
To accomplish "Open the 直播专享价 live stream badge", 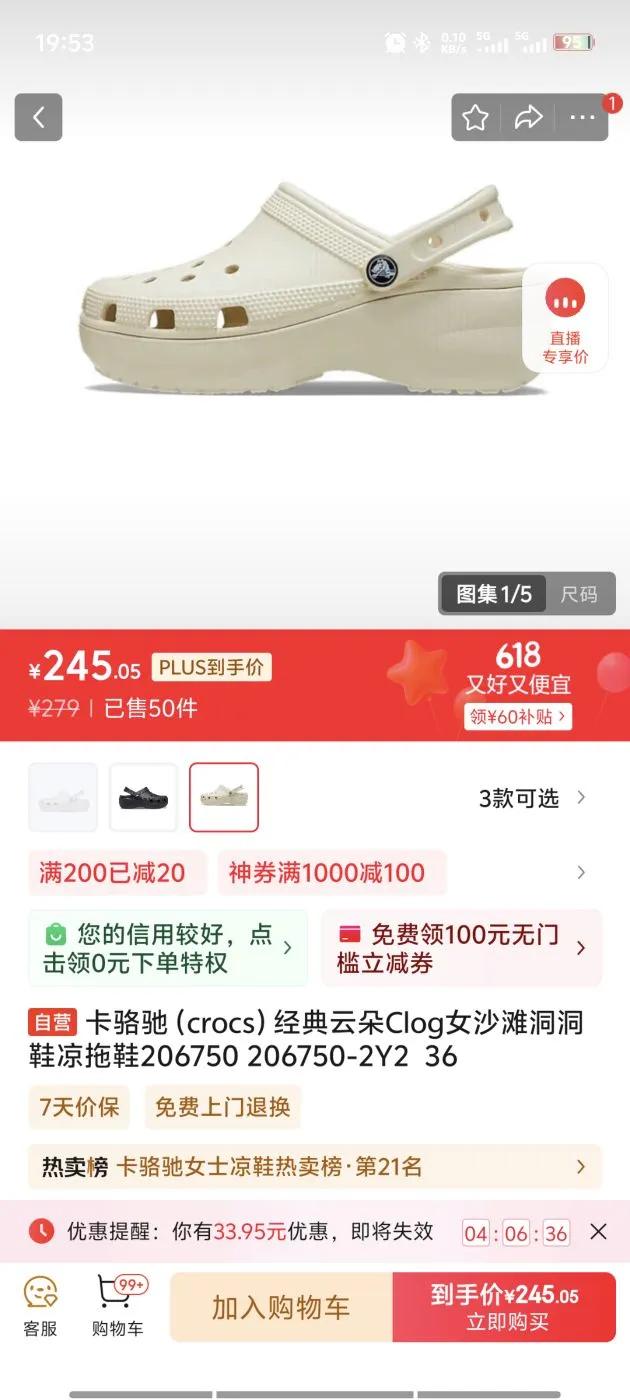I will [x=565, y=318].
